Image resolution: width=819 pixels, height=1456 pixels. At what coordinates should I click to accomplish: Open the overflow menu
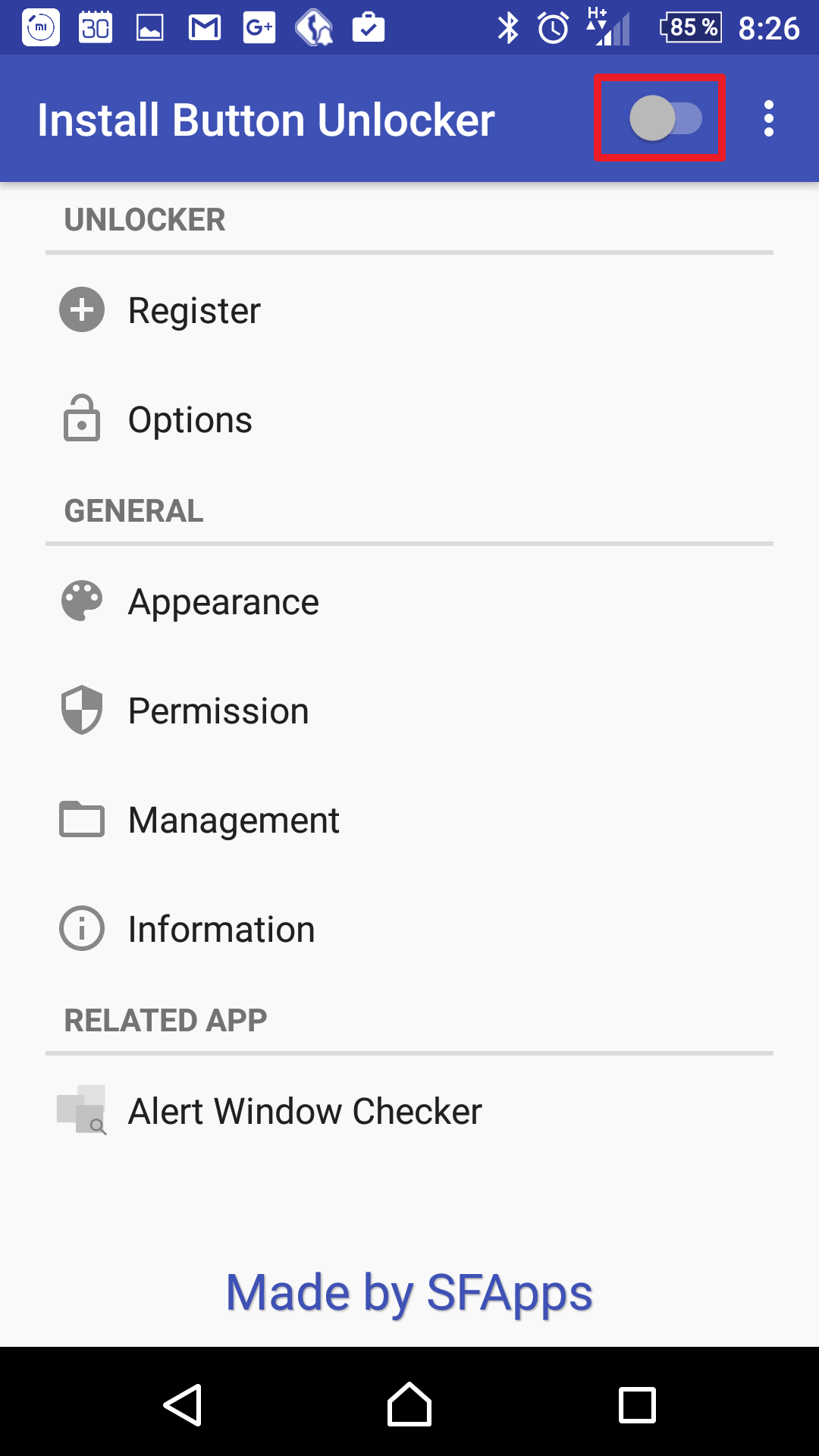pos(769,118)
